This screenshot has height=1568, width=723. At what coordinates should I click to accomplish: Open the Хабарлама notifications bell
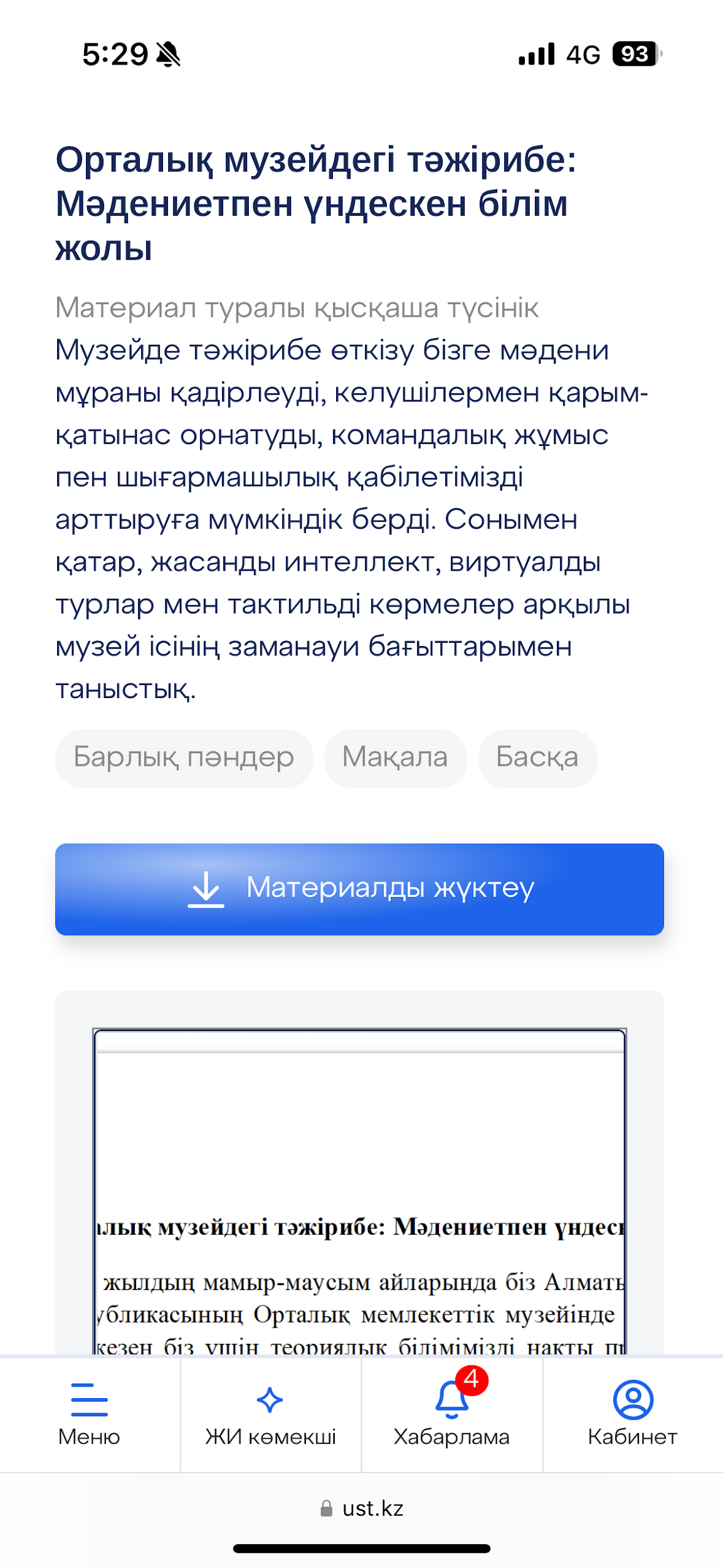[x=451, y=1414]
